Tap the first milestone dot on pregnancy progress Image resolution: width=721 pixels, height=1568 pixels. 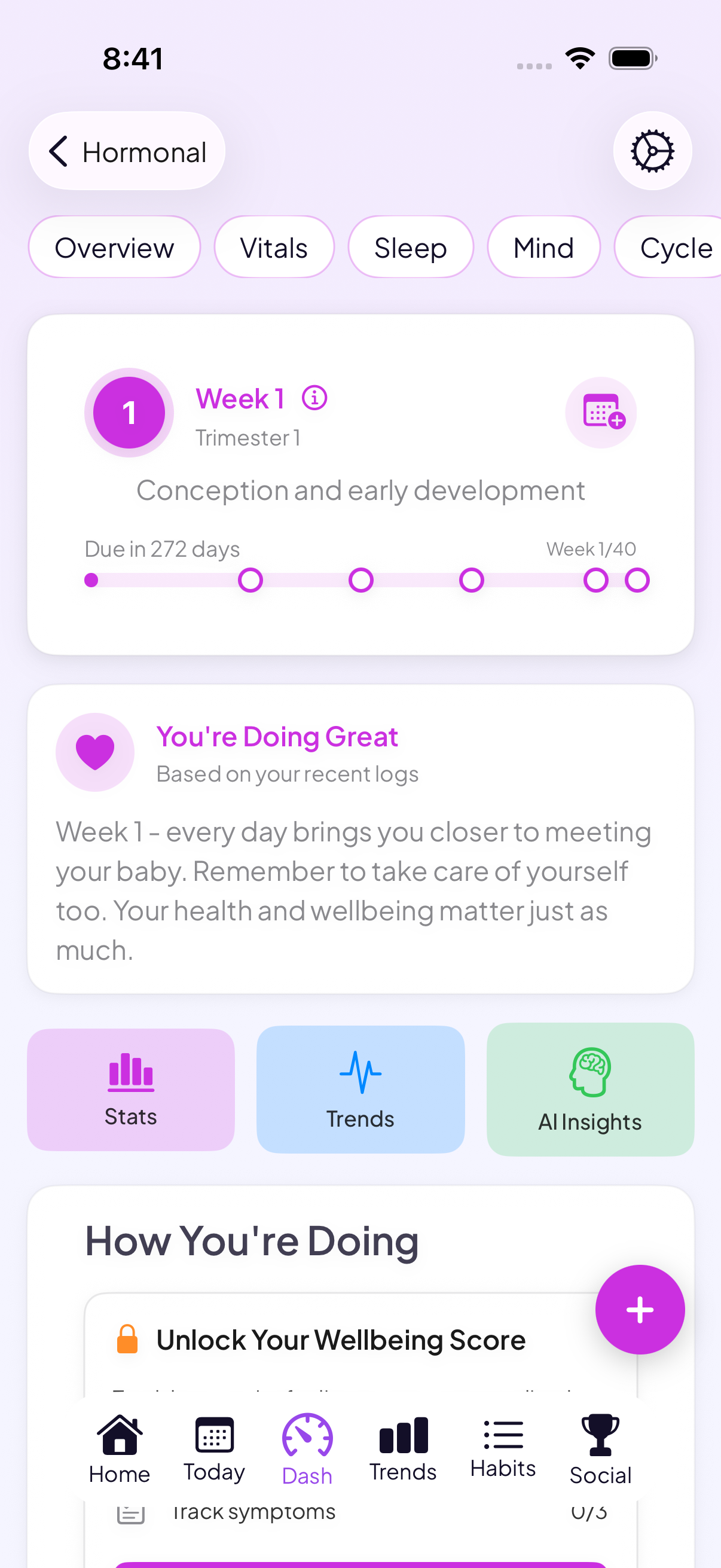point(92,580)
